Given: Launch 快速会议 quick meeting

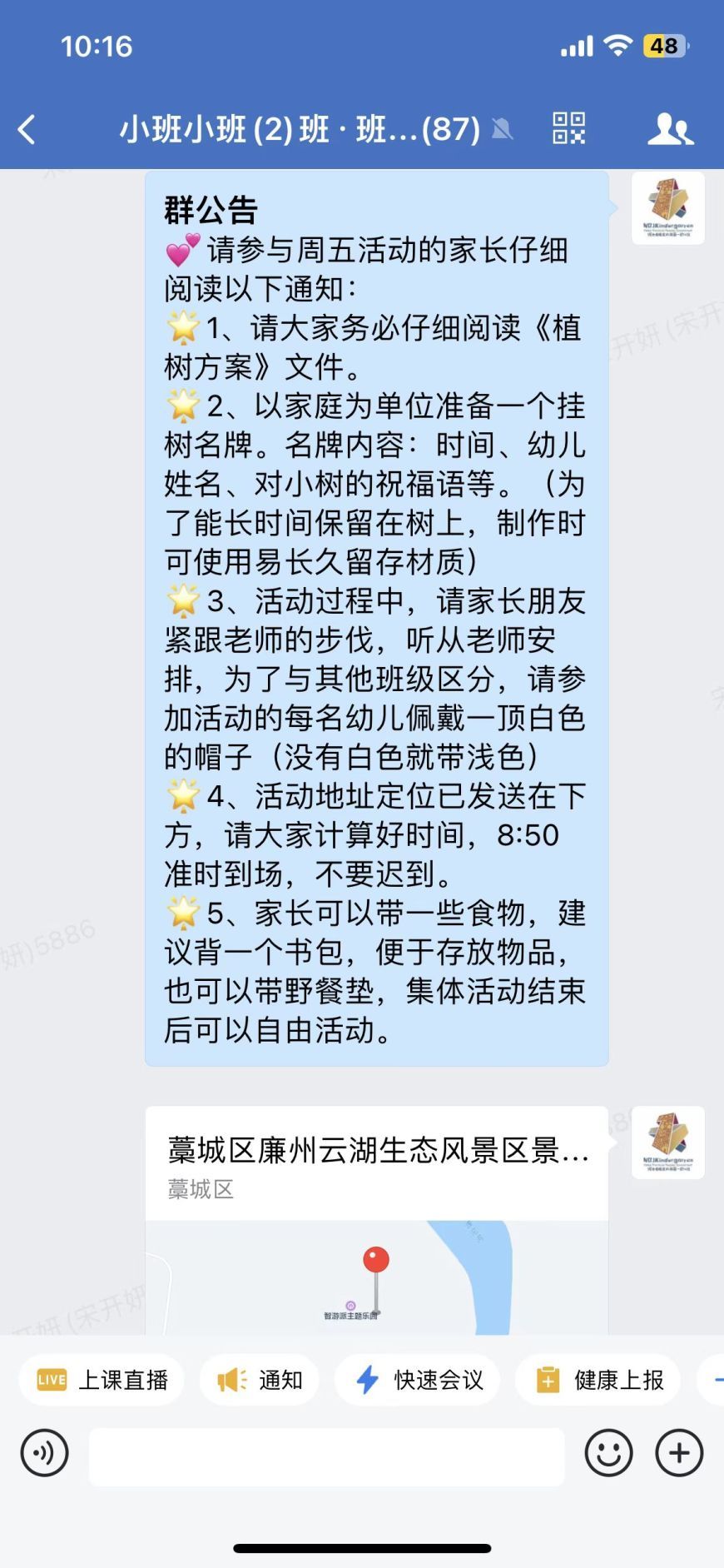Looking at the screenshot, I should (417, 1380).
